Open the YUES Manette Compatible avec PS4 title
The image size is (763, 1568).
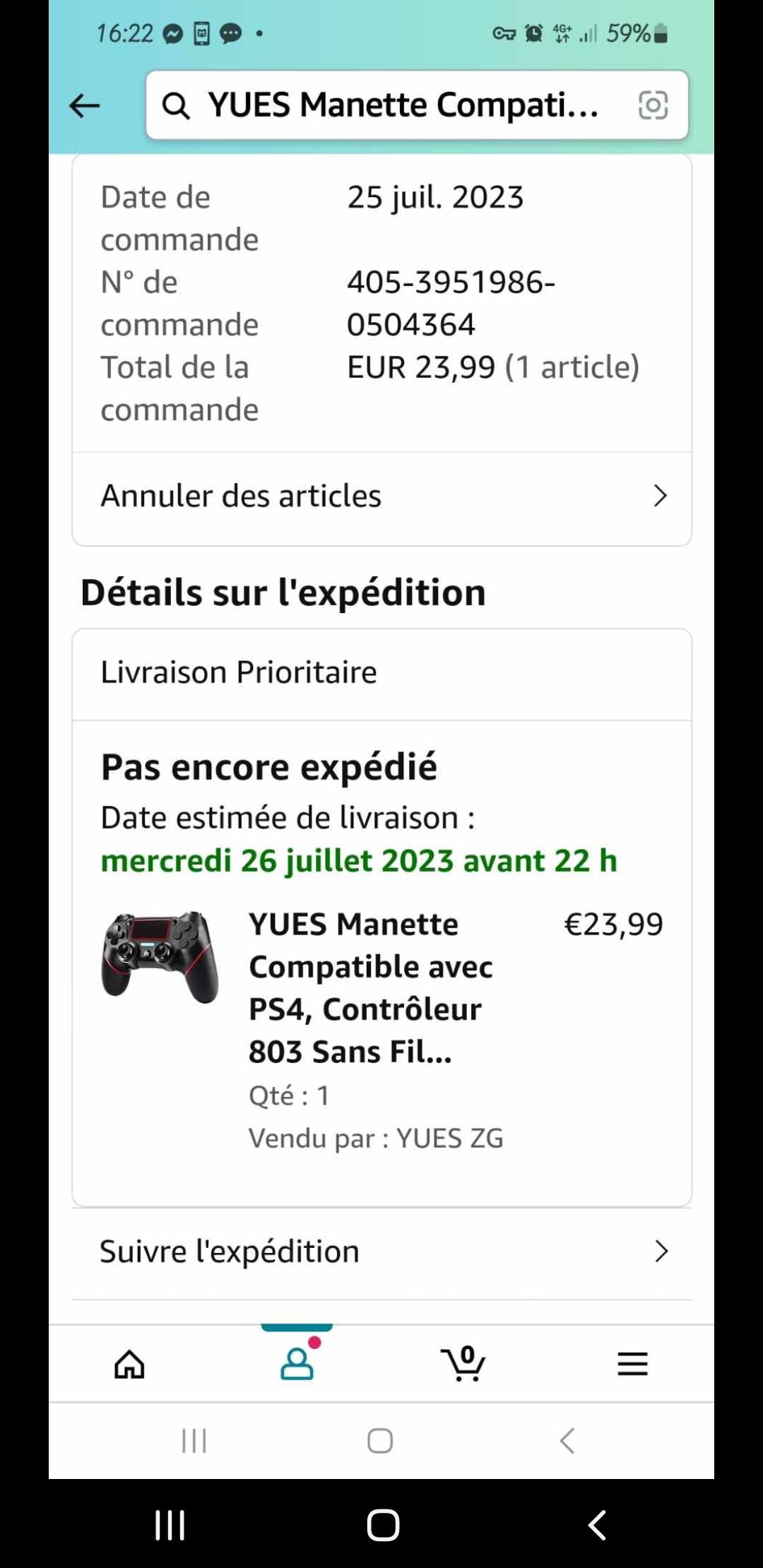(370, 987)
